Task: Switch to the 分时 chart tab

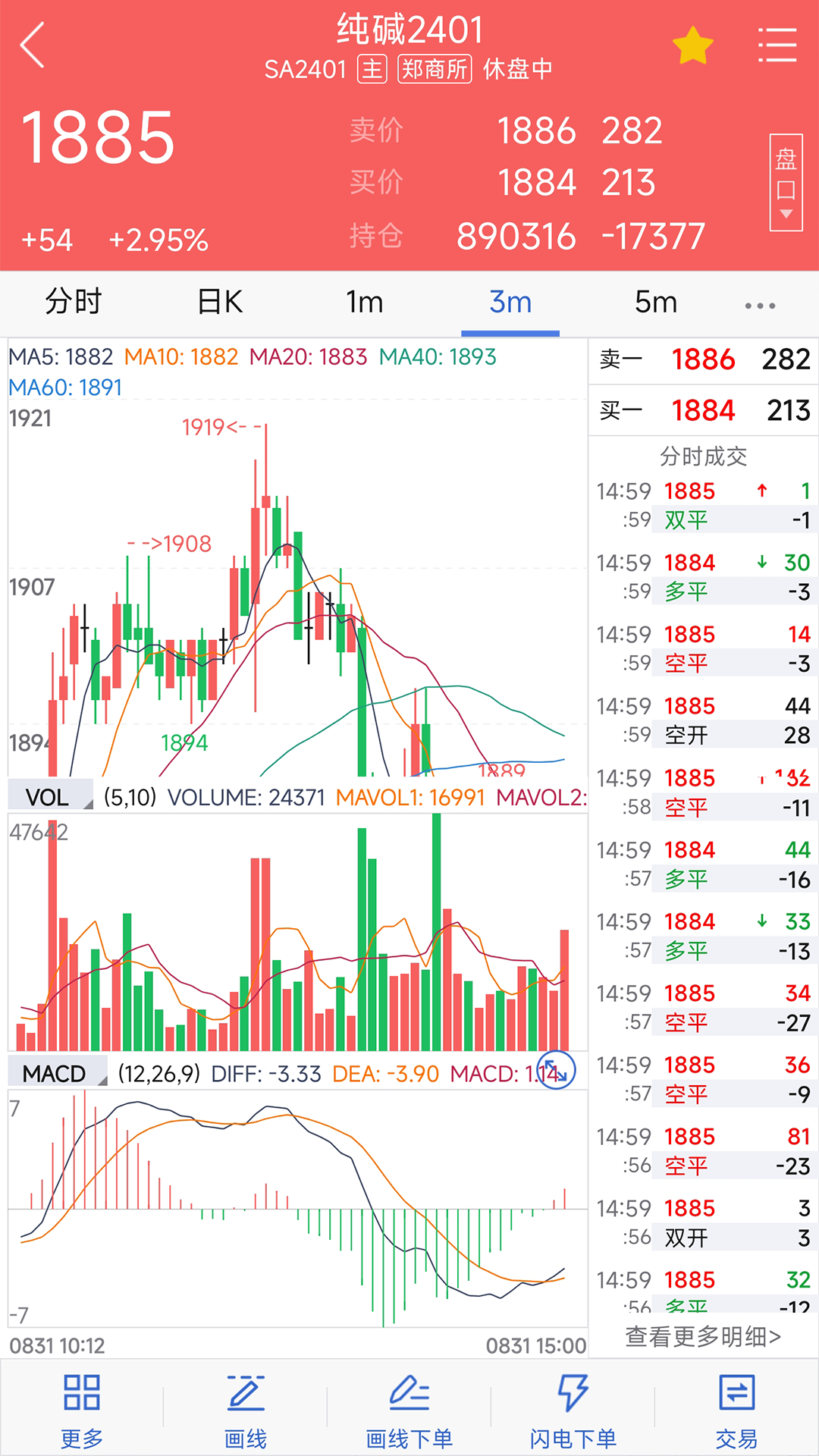Action: click(x=74, y=303)
